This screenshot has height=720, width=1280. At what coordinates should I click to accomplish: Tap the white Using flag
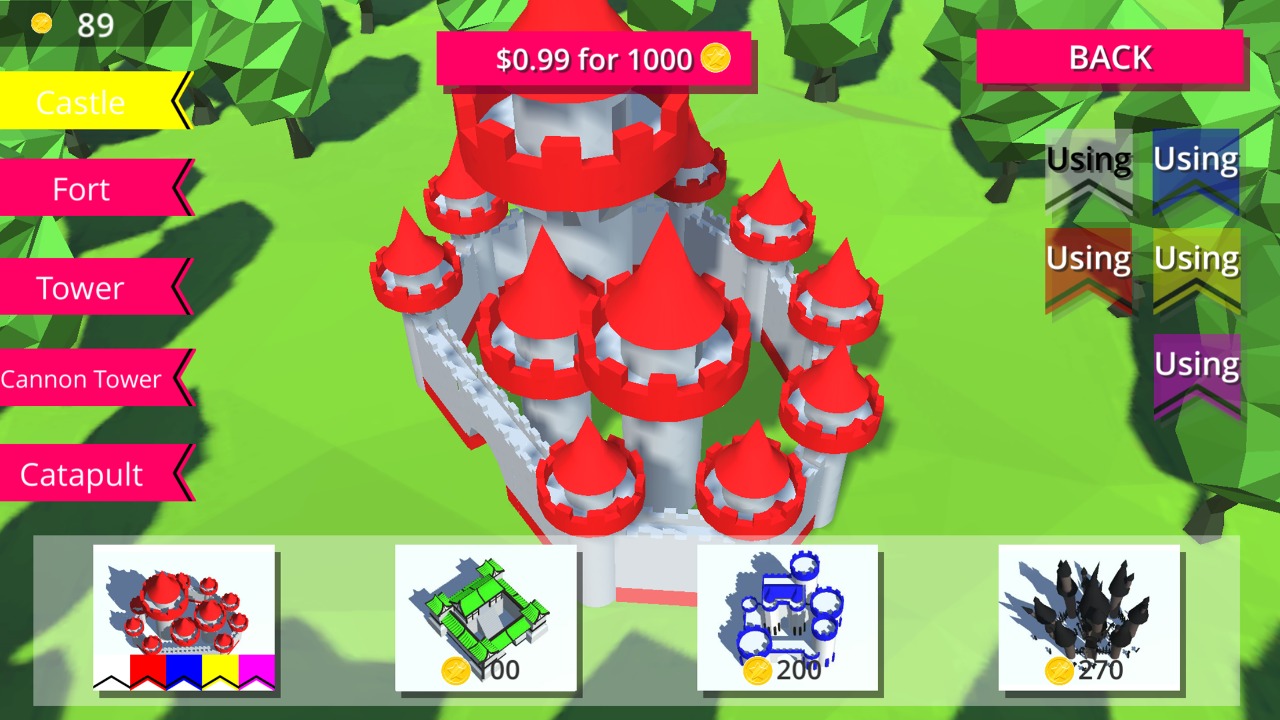click(1089, 168)
